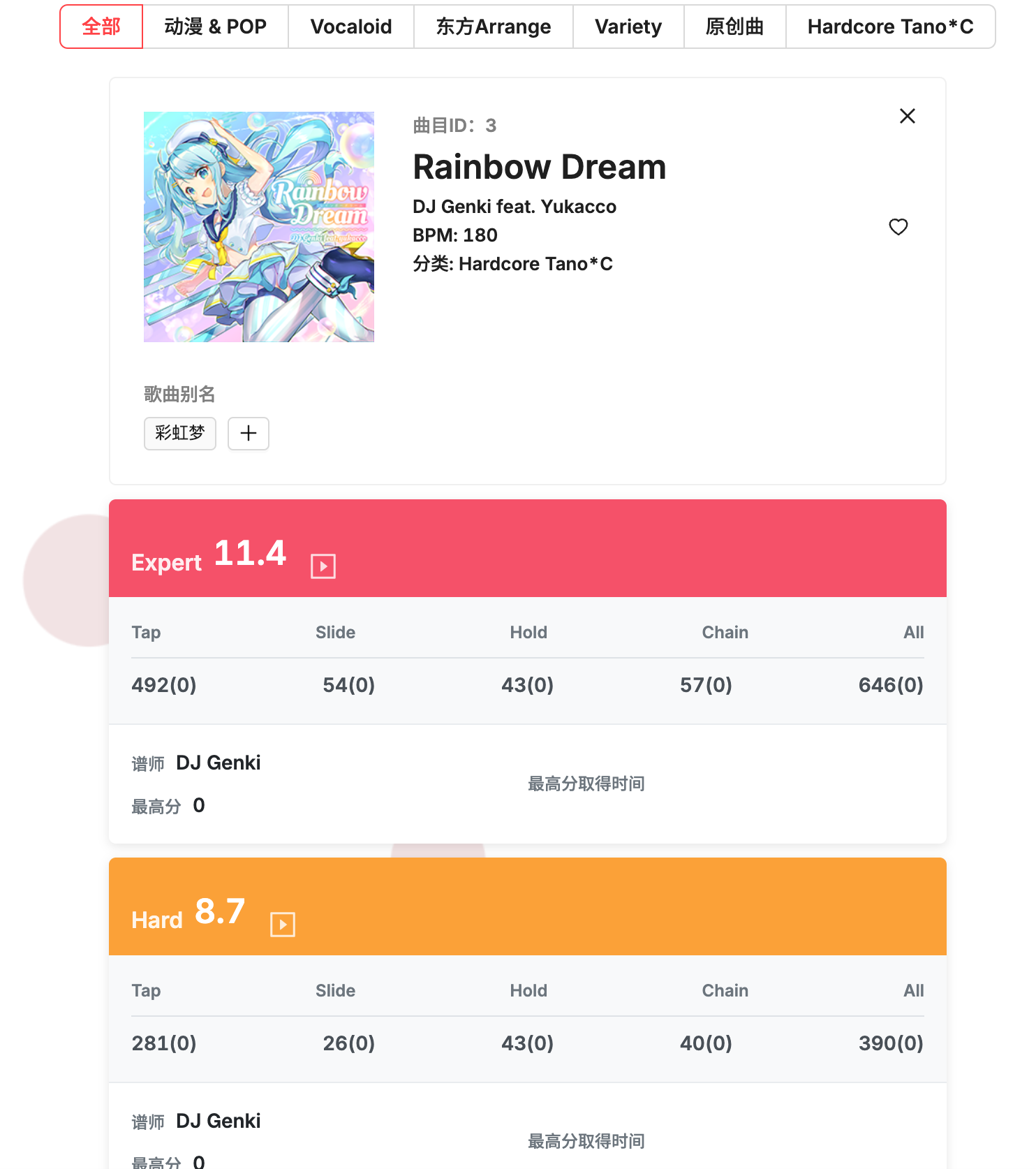The image size is (1036, 1169).
Task: Add a new song alias
Action: (248, 433)
